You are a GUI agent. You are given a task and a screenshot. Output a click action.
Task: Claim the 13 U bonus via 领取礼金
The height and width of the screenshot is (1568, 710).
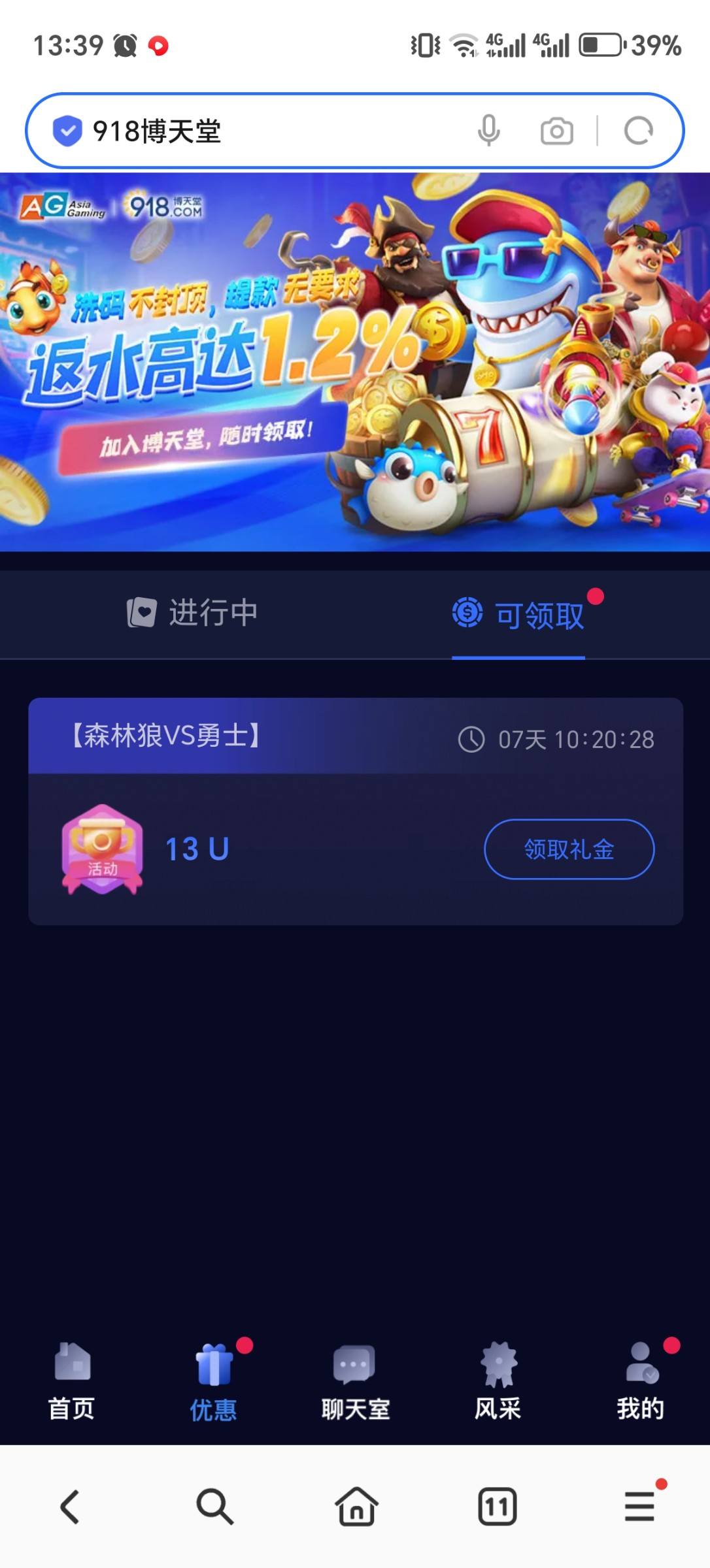point(568,849)
